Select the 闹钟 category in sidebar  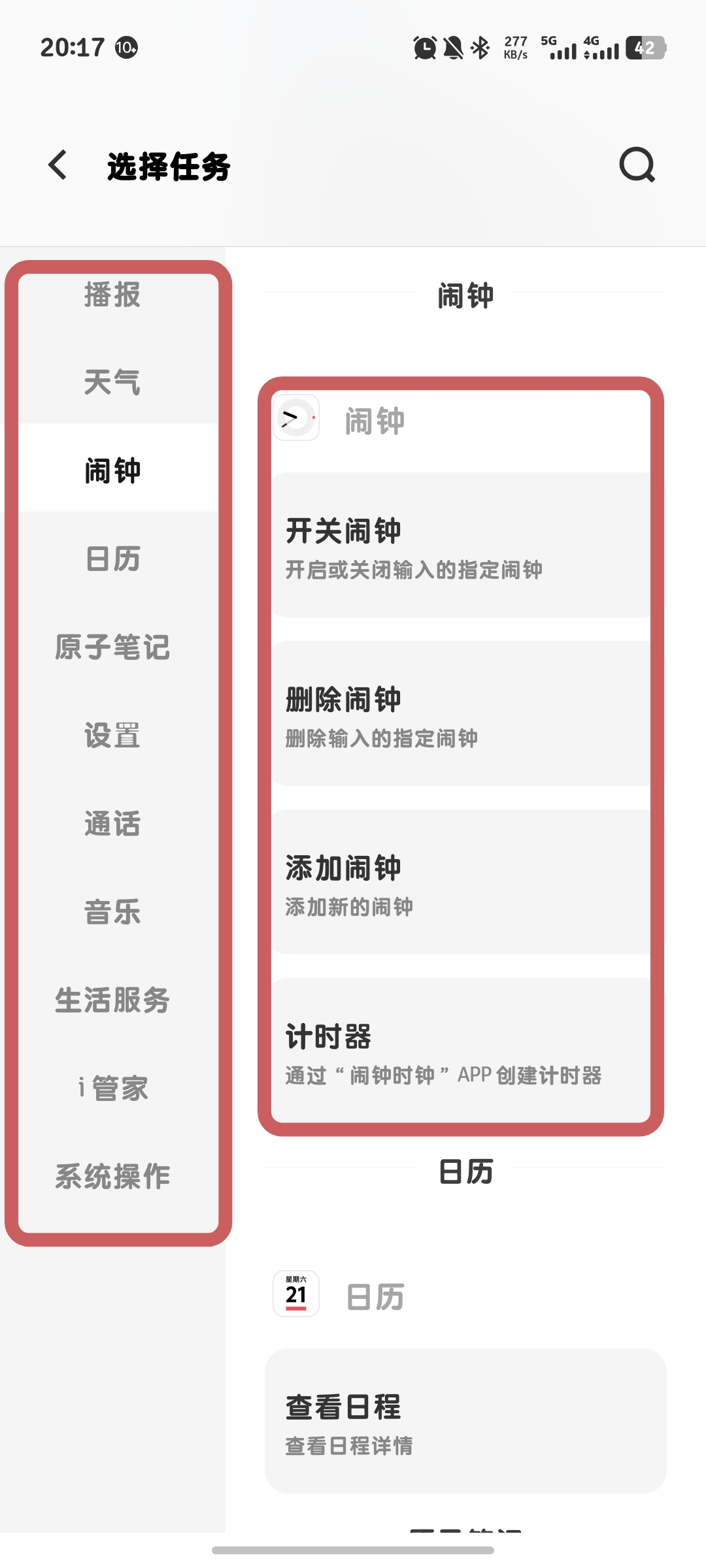(112, 470)
